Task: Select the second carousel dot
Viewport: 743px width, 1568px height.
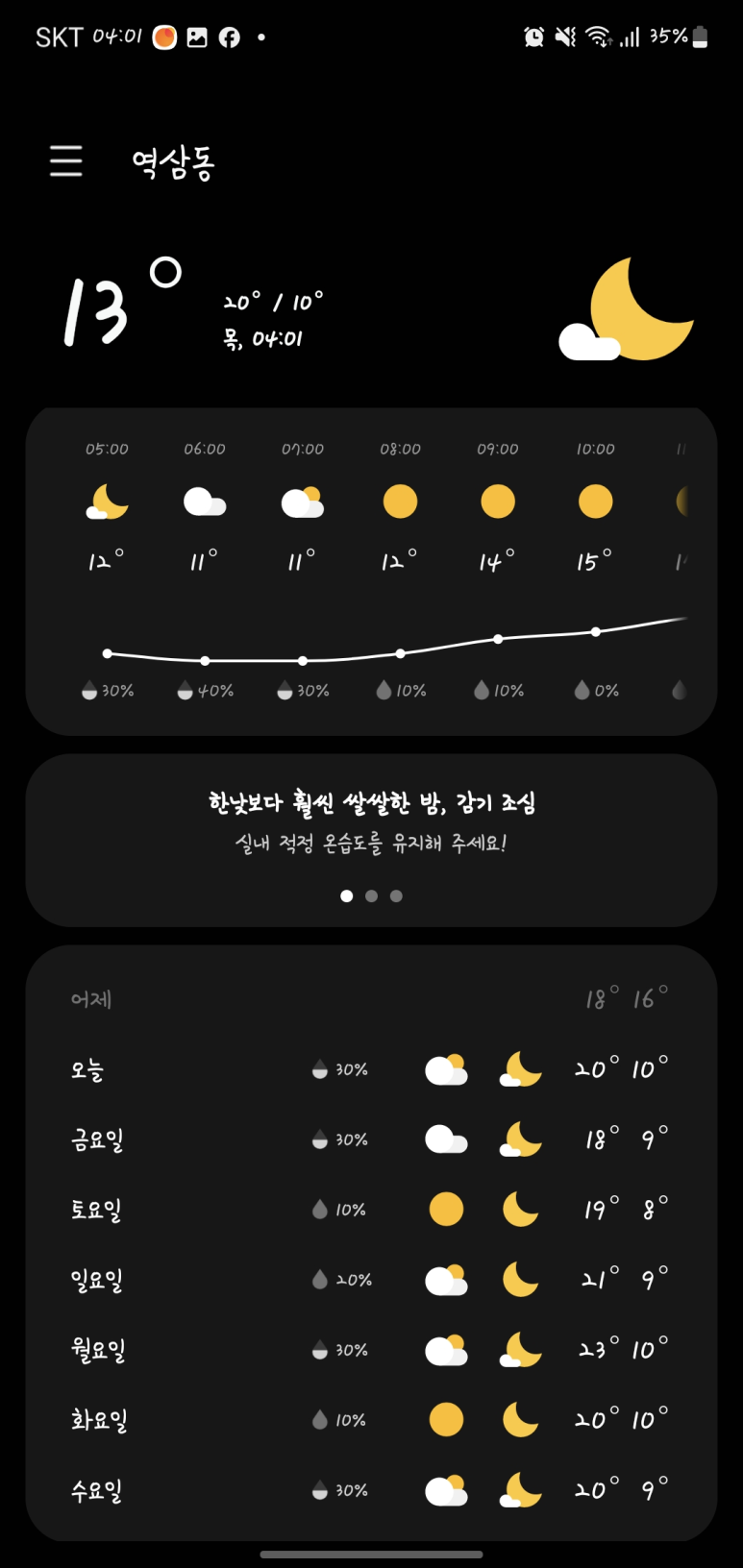Action: click(x=371, y=895)
